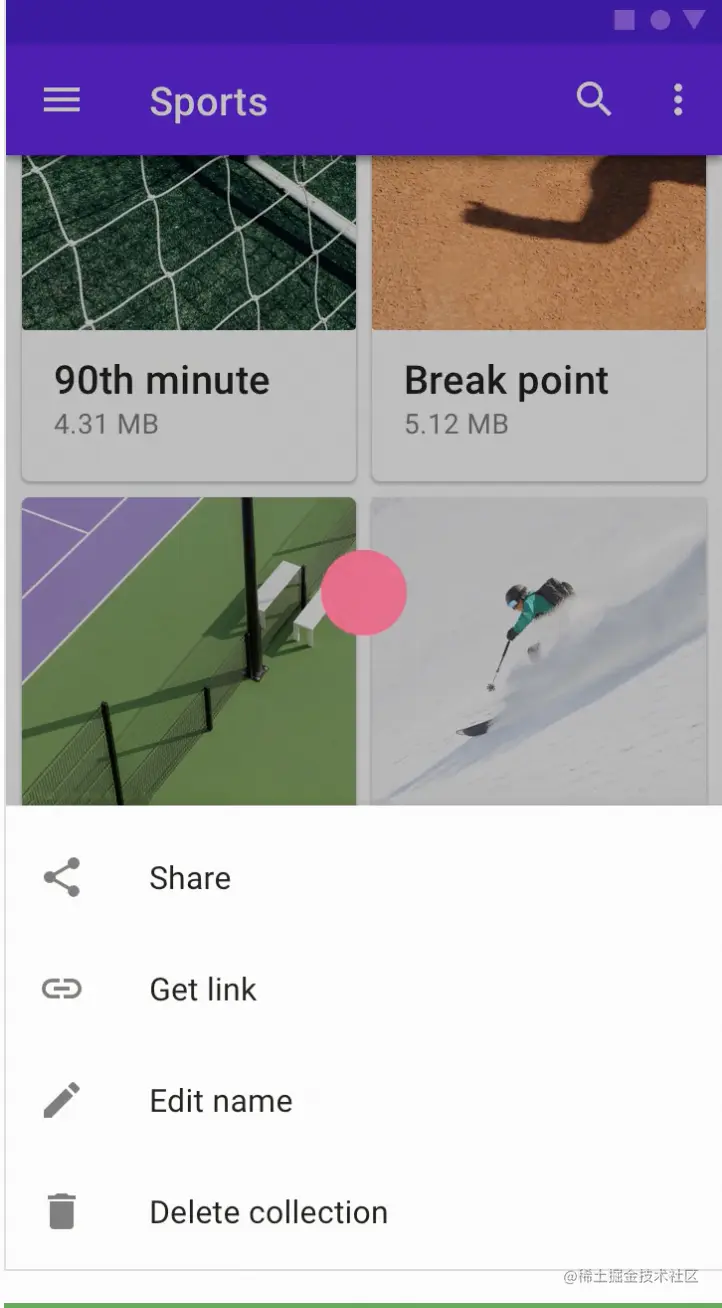
Task: Tap Delete collection
Action: coord(361,1212)
